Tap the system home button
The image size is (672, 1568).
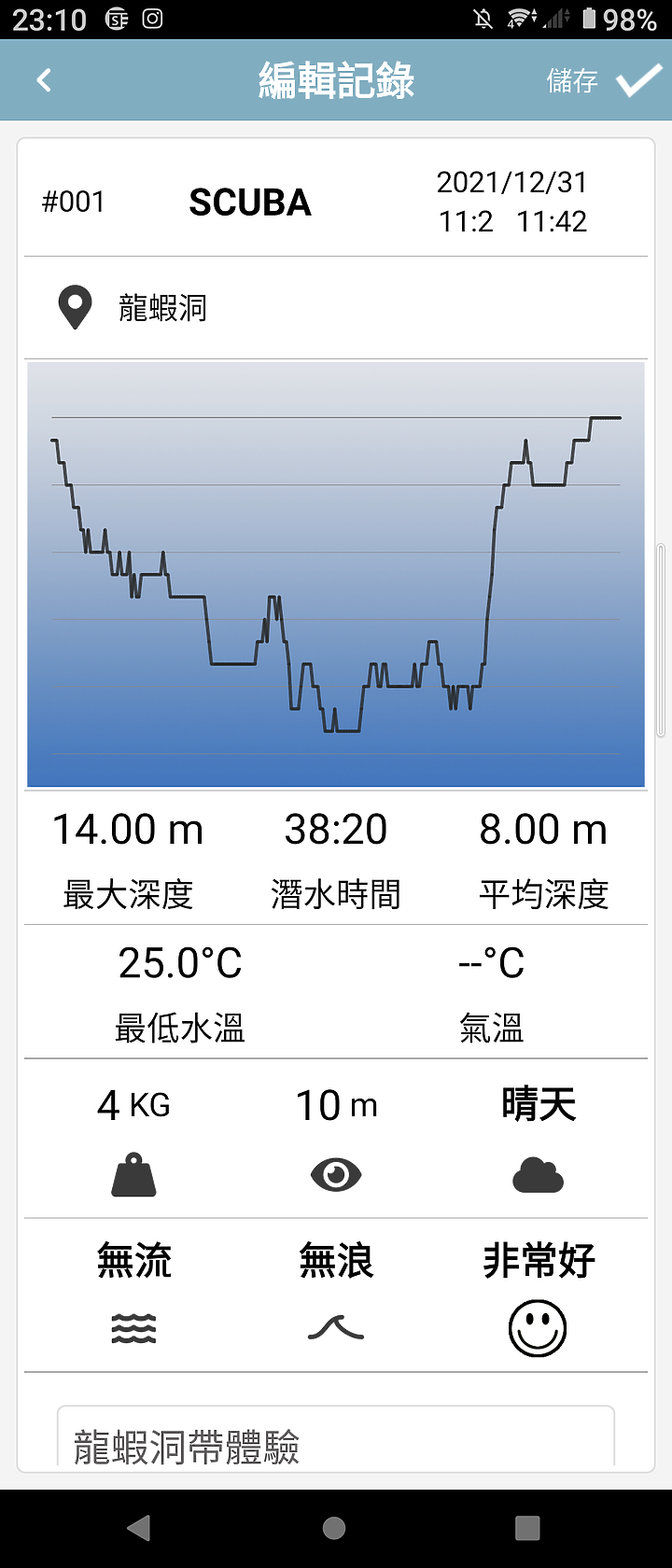(334, 1528)
